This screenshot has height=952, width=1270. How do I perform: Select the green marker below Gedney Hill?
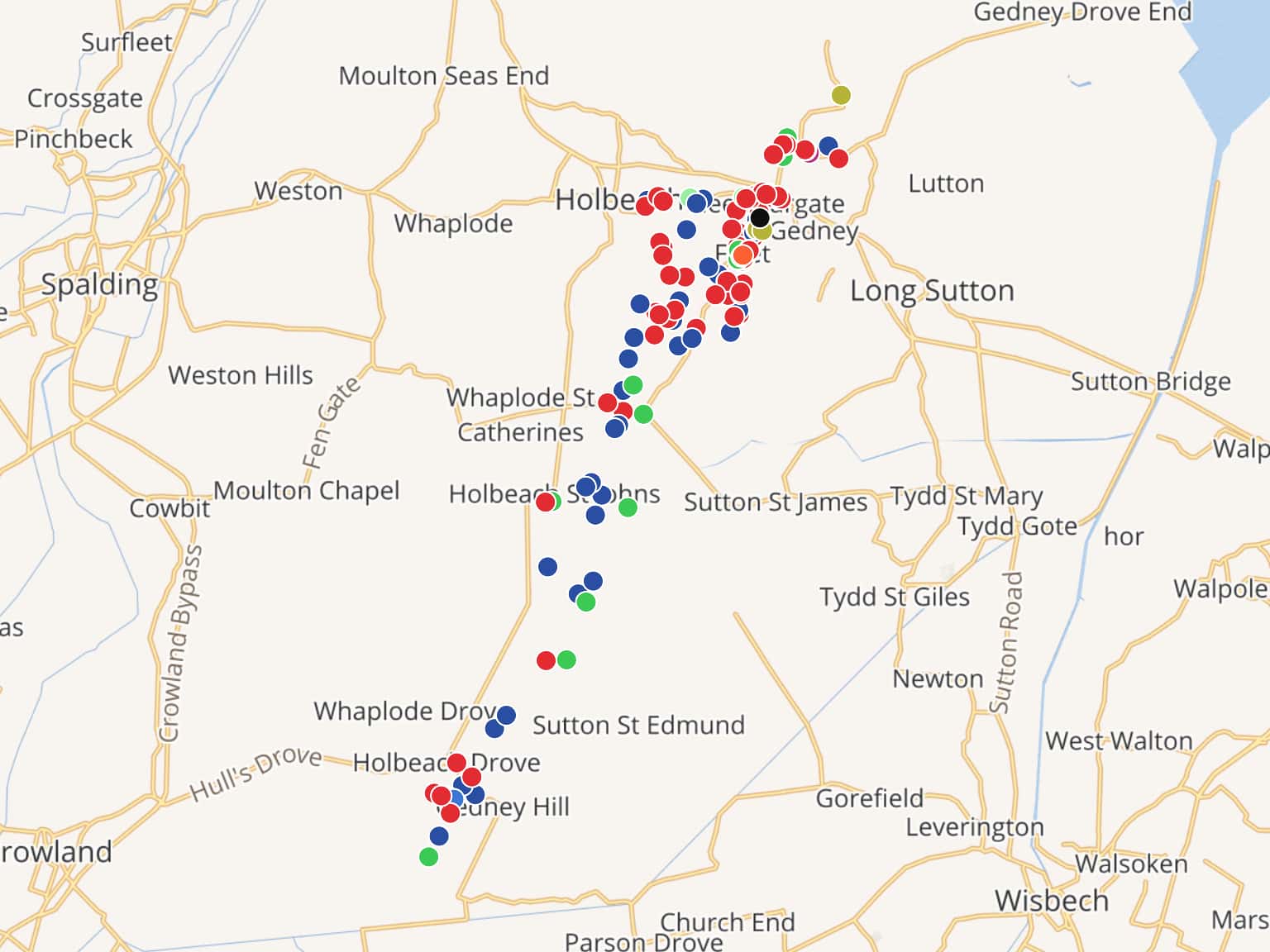(428, 857)
